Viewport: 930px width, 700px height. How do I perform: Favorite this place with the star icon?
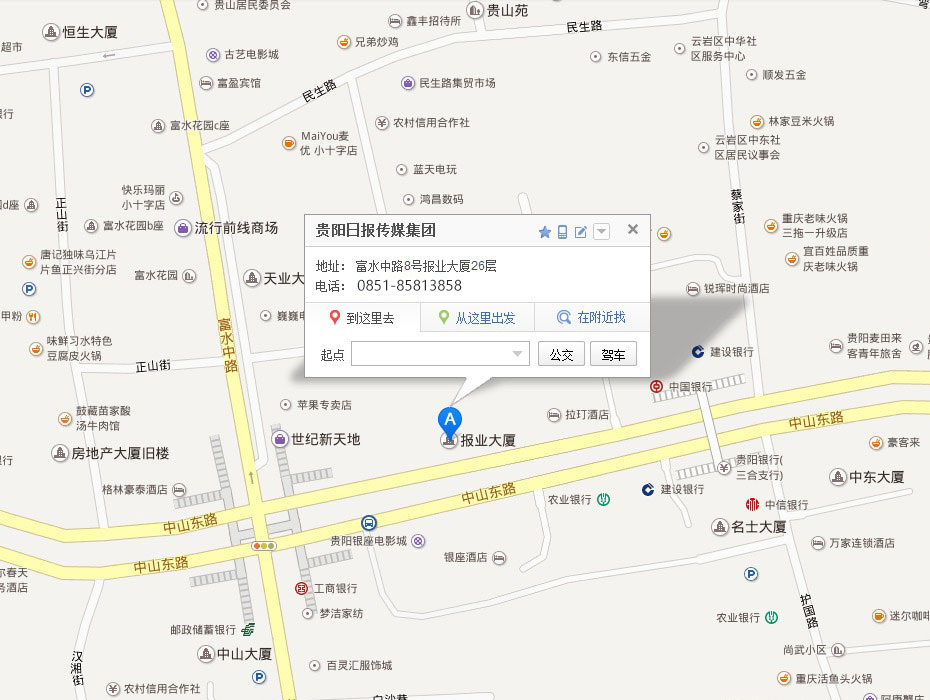[x=545, y=232]
